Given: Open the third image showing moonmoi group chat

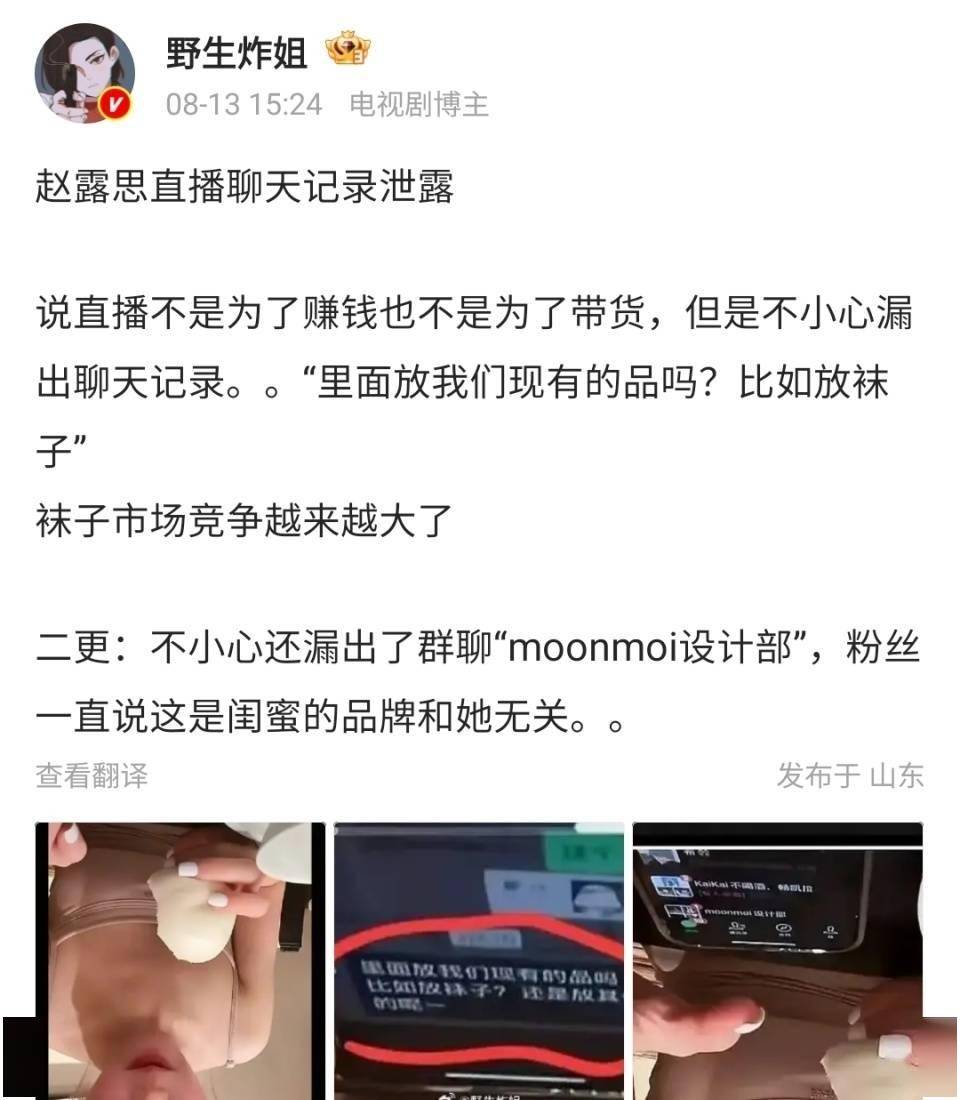Looking at the screenshot, I should 777,960.
